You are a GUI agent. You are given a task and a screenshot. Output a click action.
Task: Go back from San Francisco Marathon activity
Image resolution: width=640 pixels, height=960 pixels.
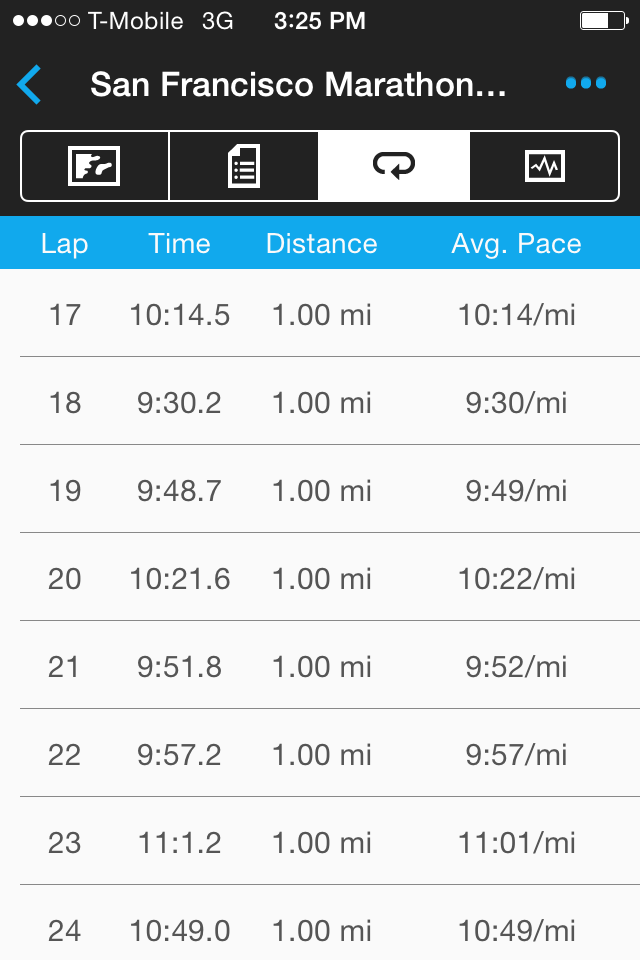30,85
